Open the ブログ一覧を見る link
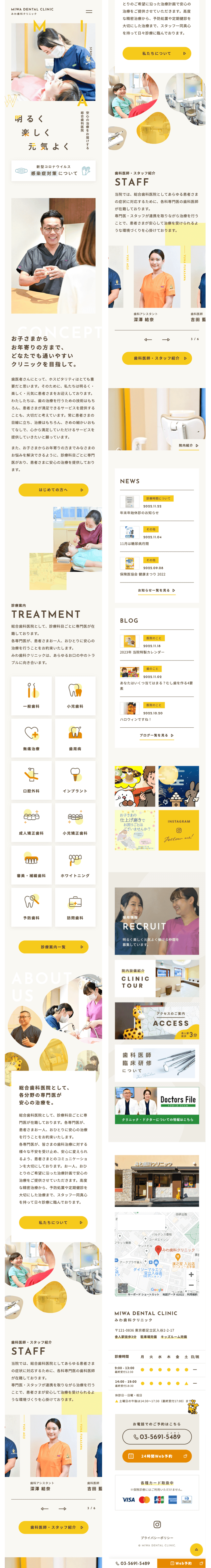Viewport: 211px width, 1568px height. [156, 735]
